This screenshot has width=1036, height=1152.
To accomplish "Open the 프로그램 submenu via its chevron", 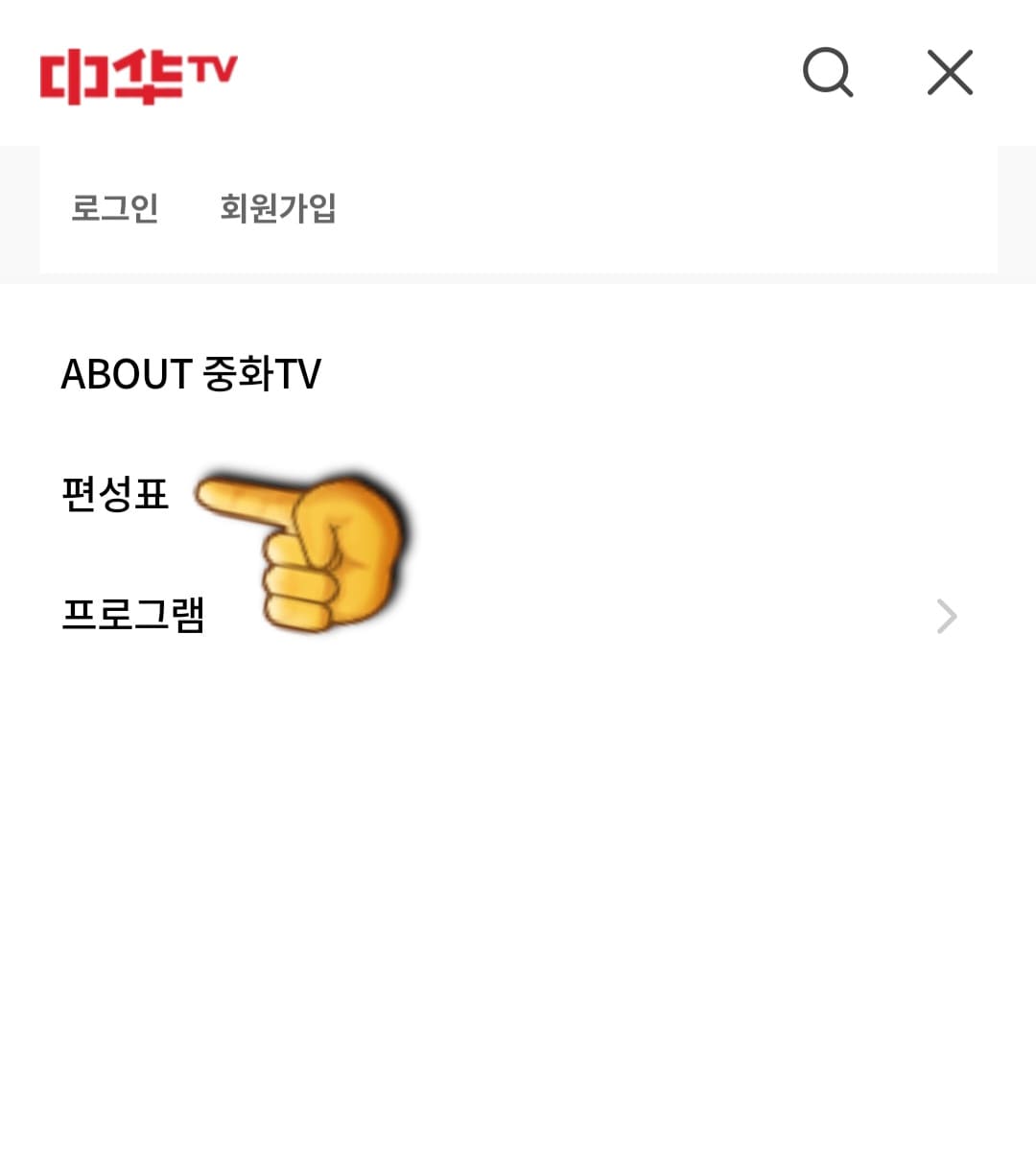I will coord(945,617).
